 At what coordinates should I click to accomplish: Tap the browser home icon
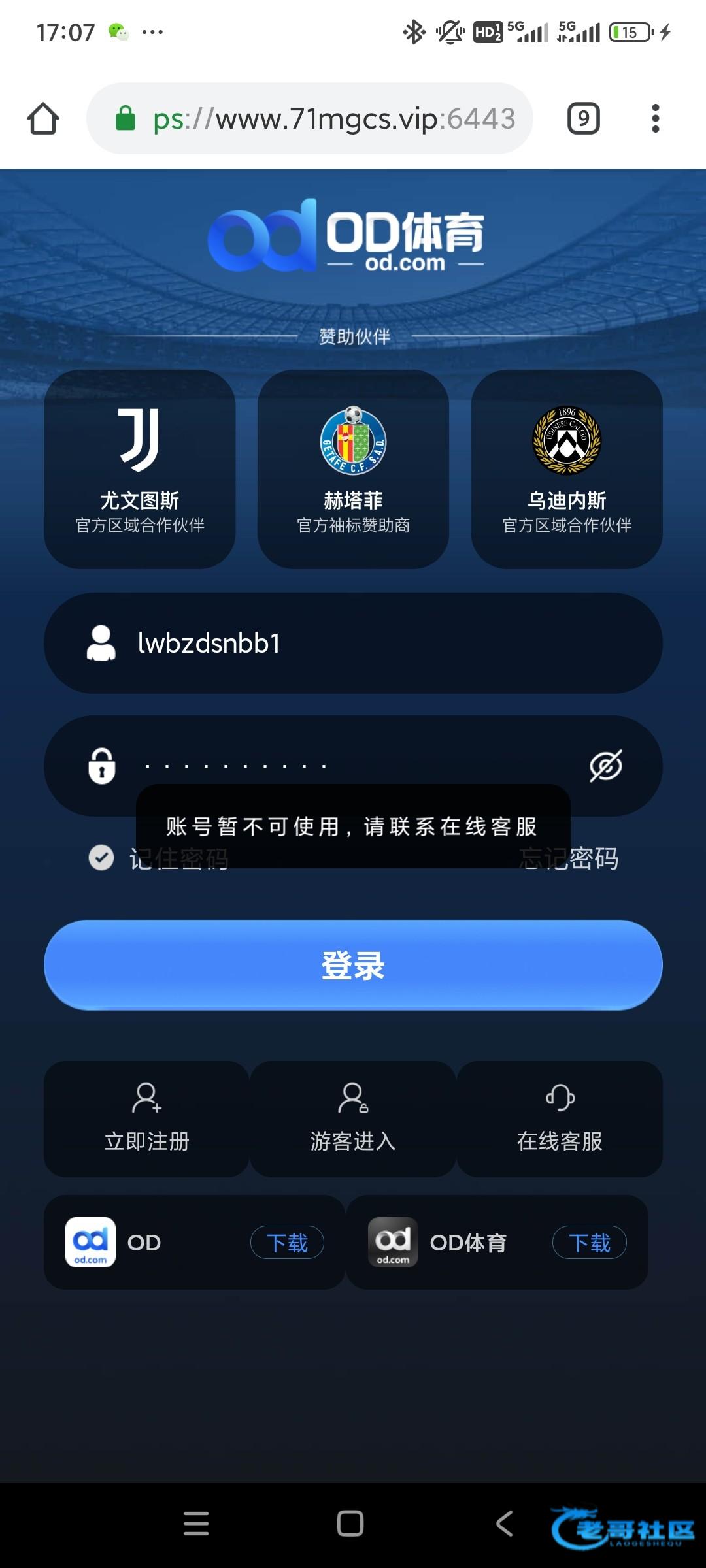click(43, 119)
